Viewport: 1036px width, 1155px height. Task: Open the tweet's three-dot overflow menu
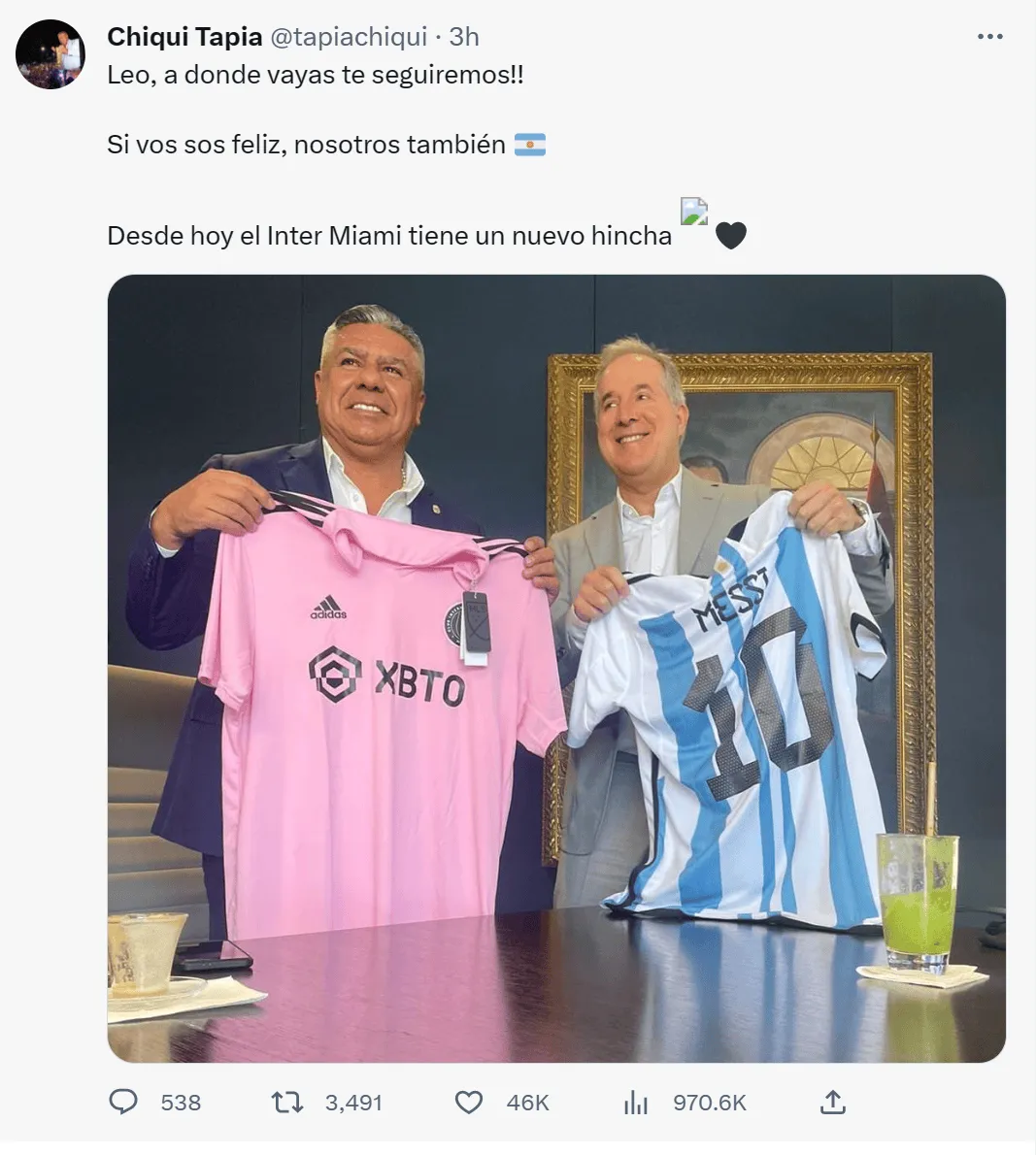(989, 37)
